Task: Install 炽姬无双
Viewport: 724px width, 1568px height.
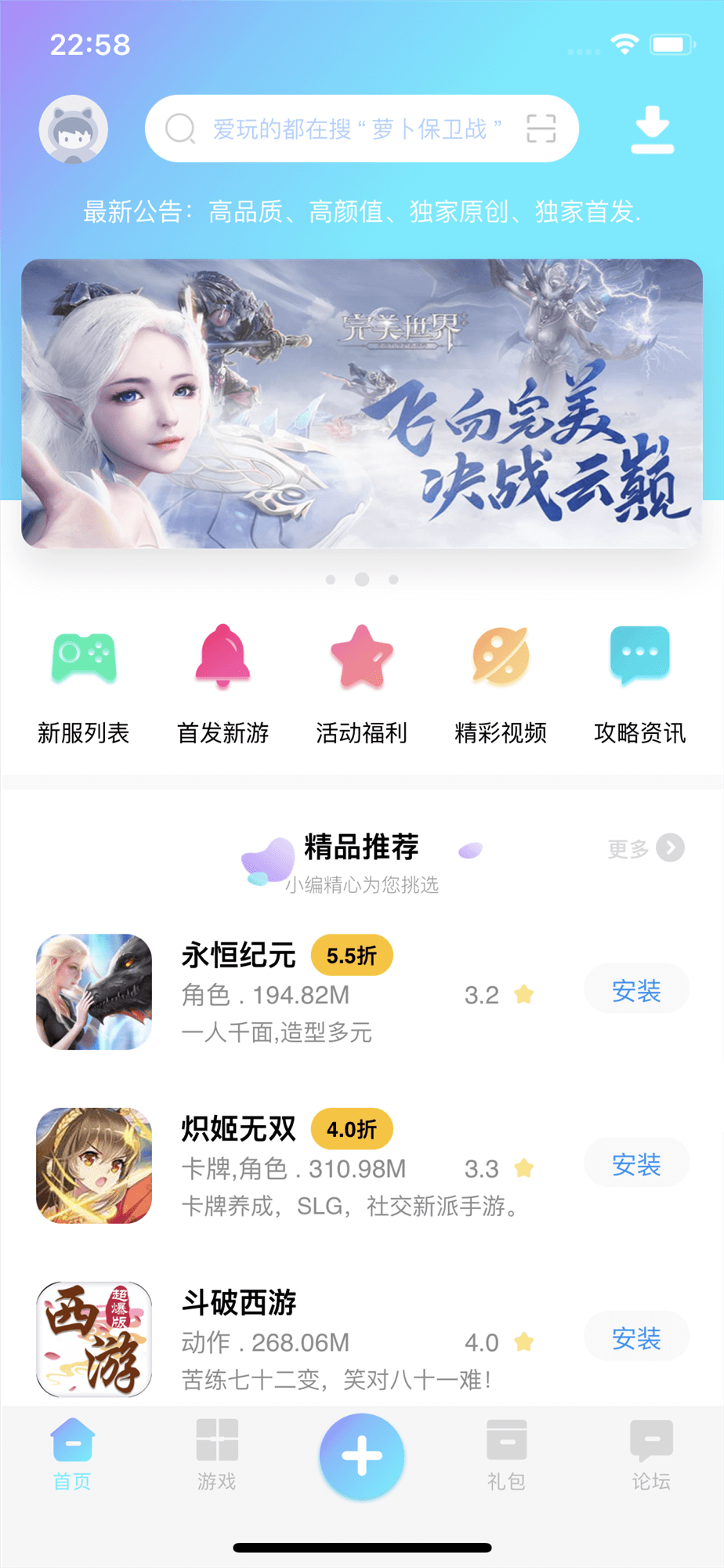Action: [x=636, y=1165]
